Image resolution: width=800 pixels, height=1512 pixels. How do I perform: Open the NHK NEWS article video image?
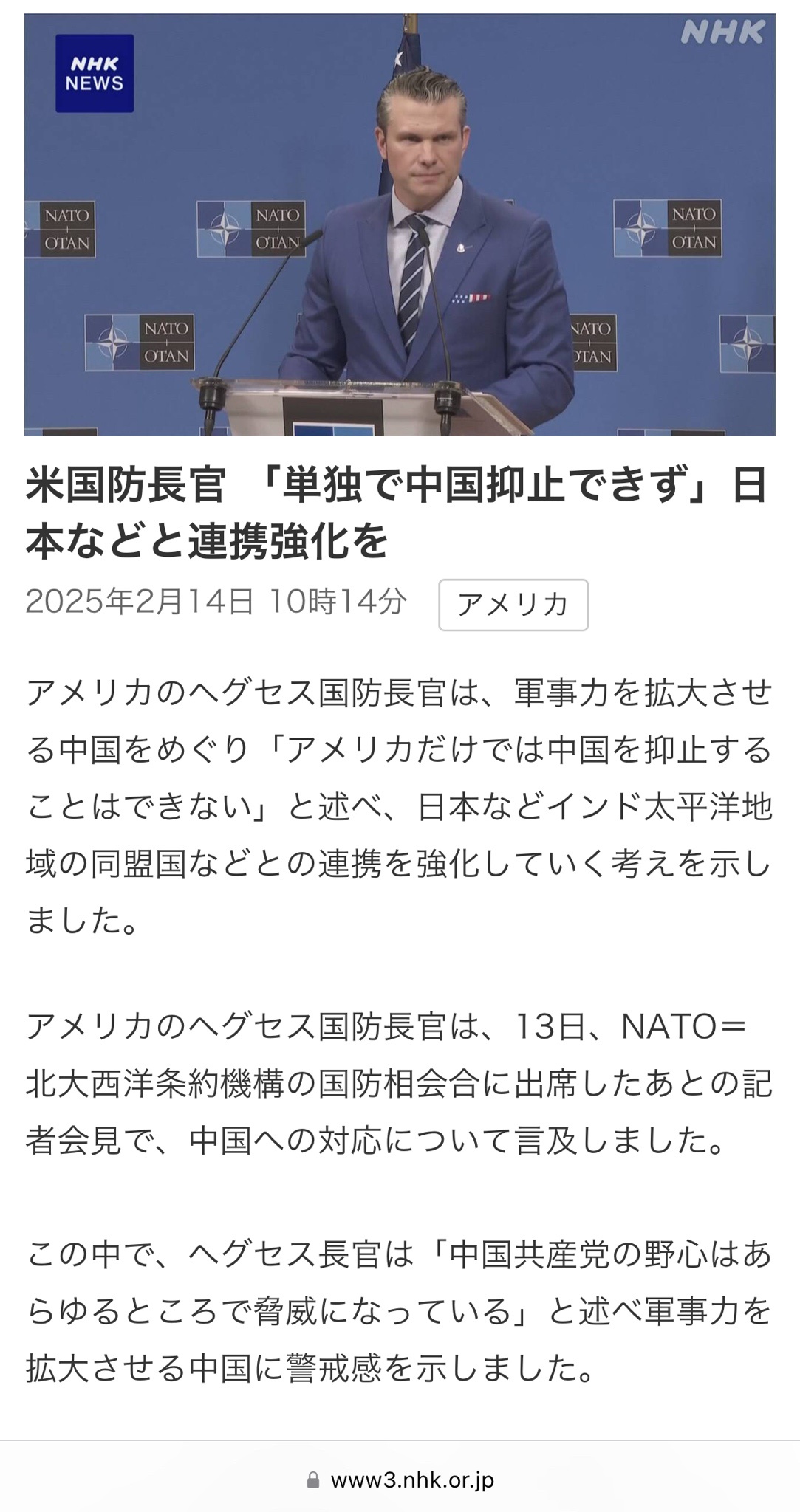tap(400, 225)
